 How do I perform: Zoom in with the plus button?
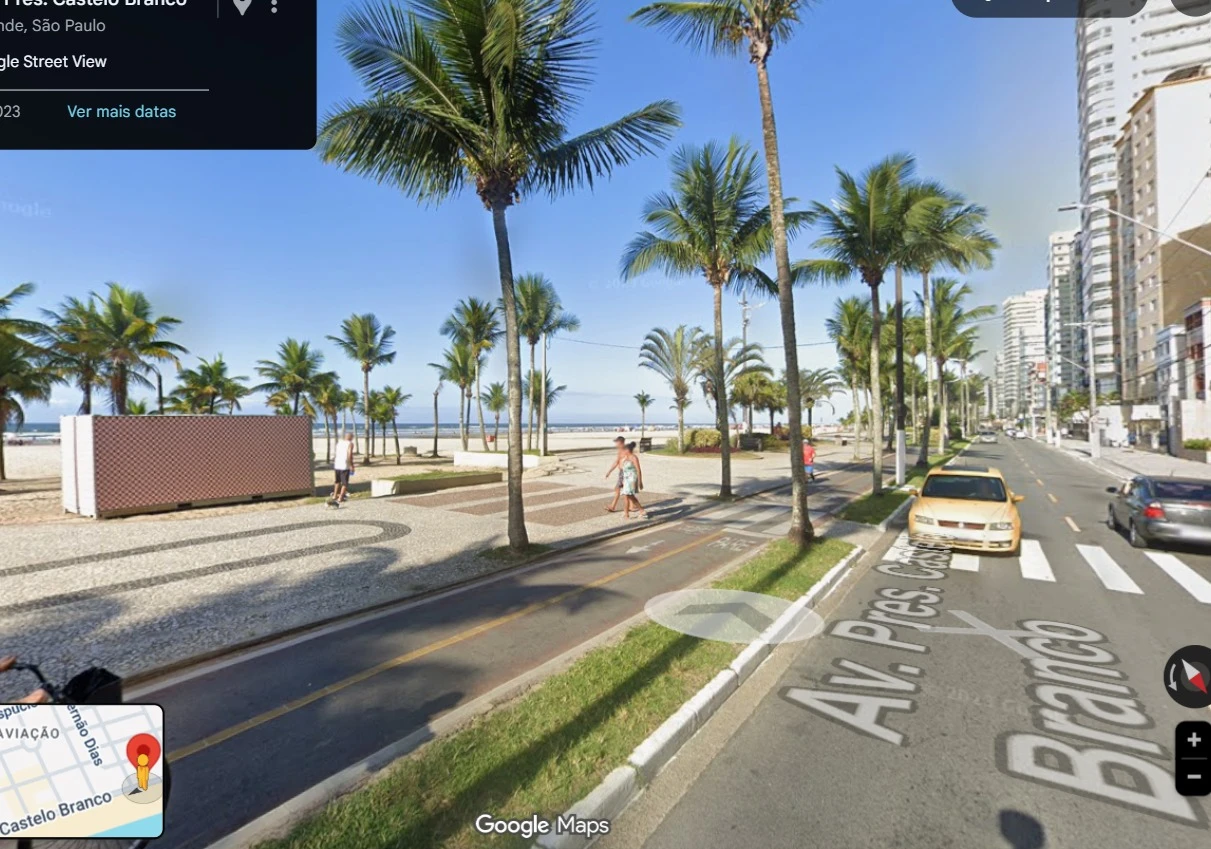pyautogui.click(x=1193, y=740)
